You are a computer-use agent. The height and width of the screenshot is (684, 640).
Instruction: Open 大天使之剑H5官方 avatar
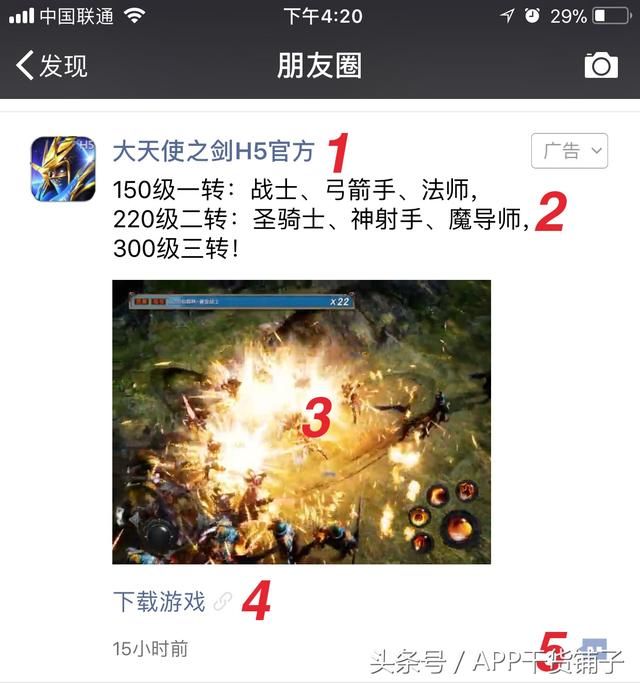64,168
